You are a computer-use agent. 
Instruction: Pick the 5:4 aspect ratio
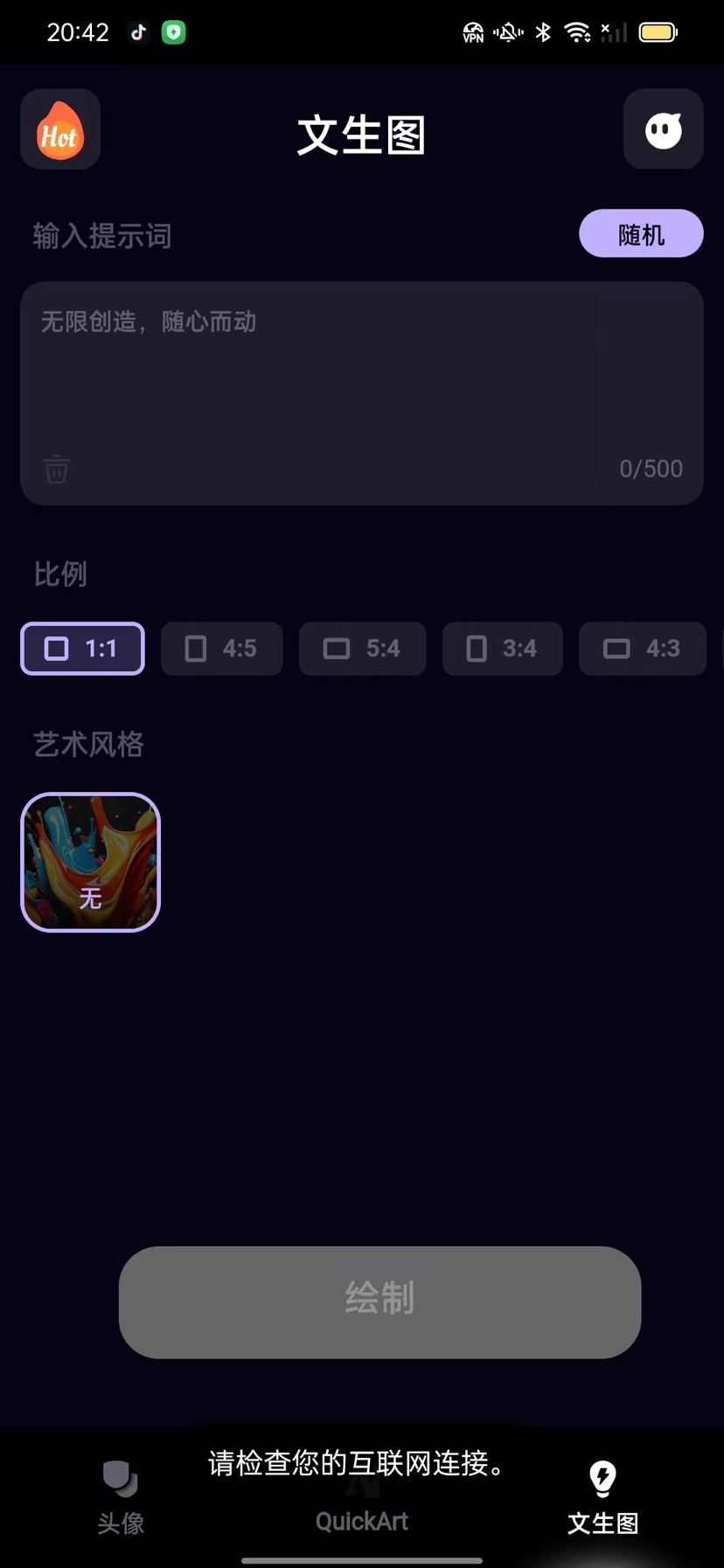362,649
